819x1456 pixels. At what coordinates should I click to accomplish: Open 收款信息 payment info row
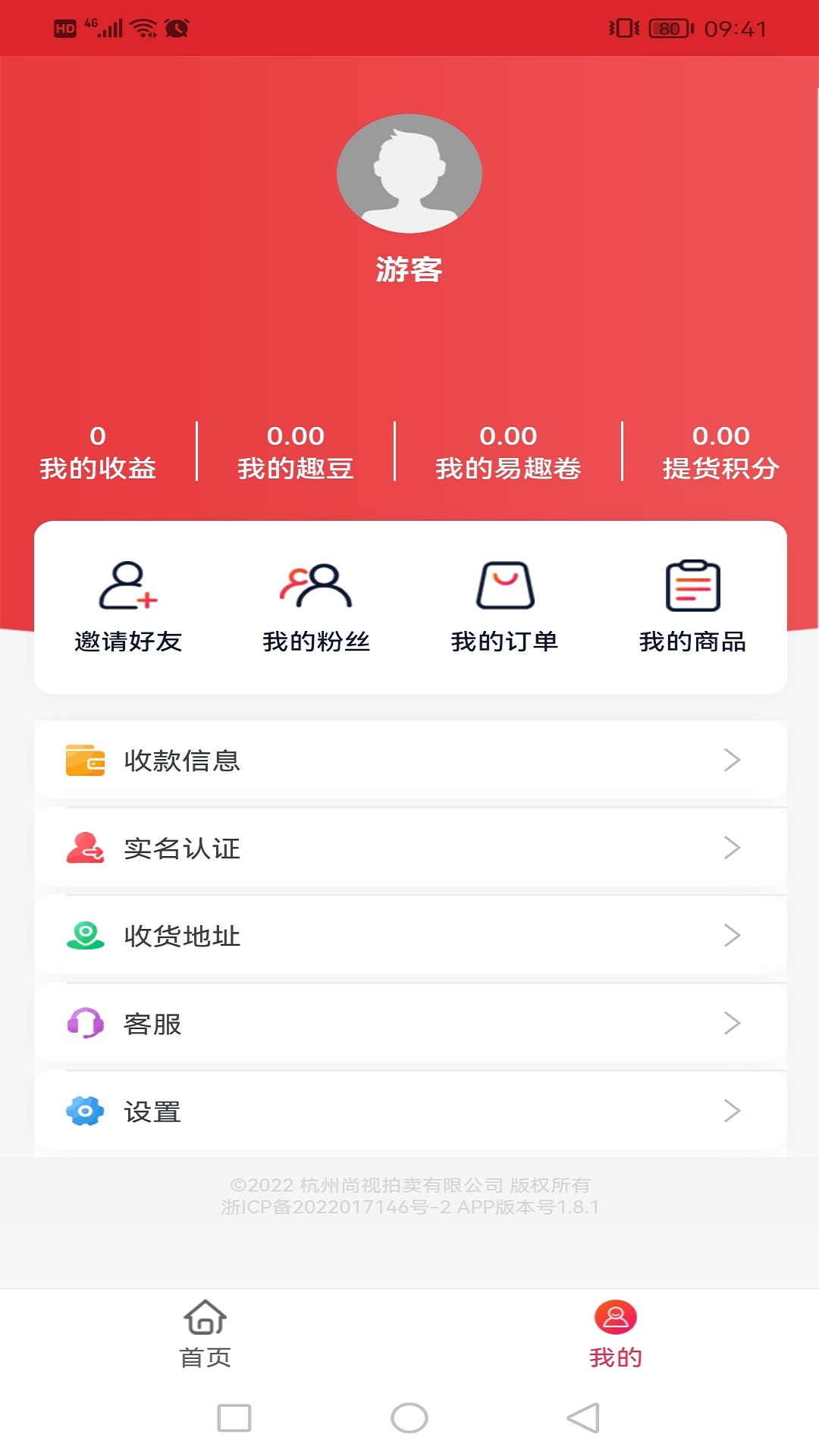coord(409,760)
